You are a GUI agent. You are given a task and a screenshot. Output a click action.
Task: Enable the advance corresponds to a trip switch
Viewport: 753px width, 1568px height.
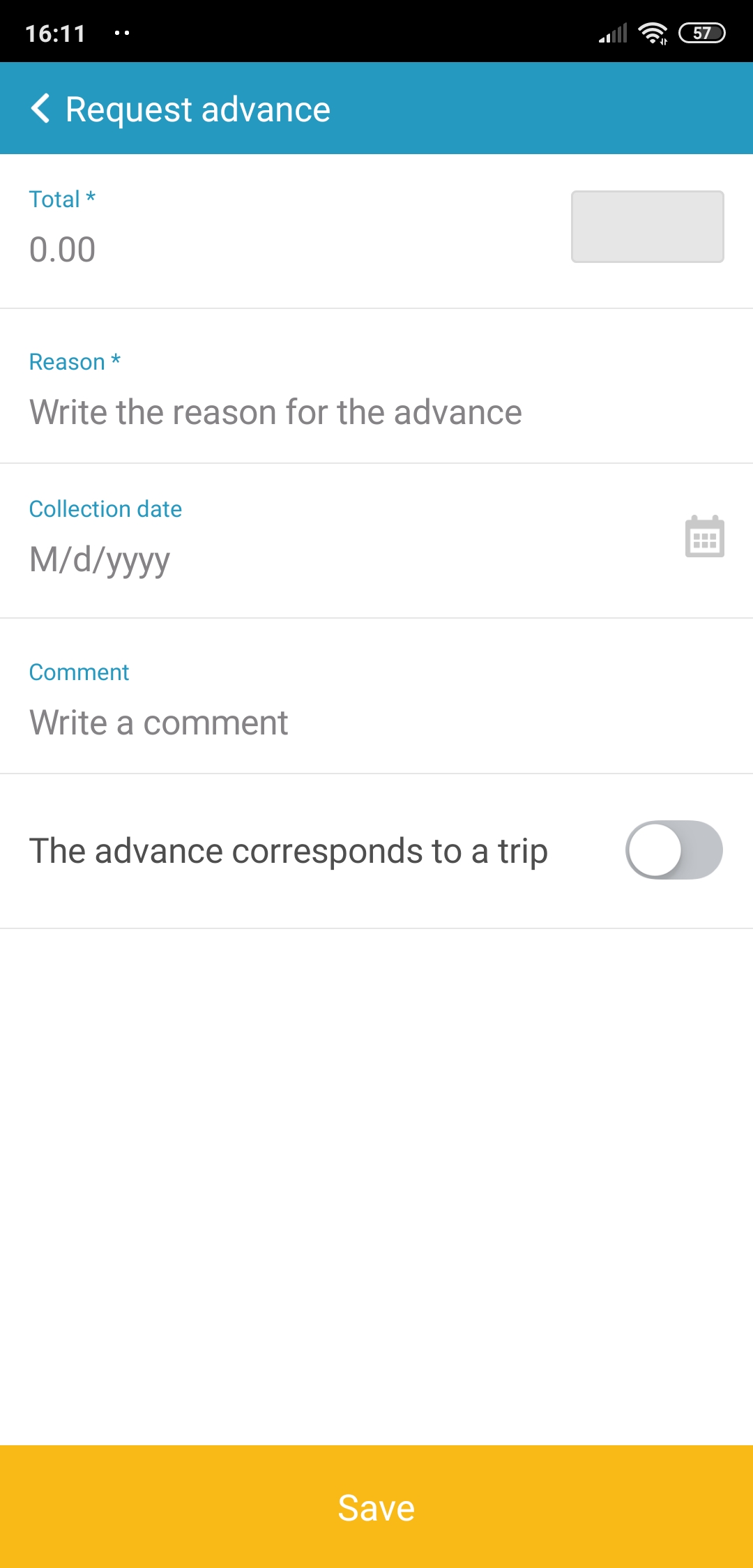674,850
